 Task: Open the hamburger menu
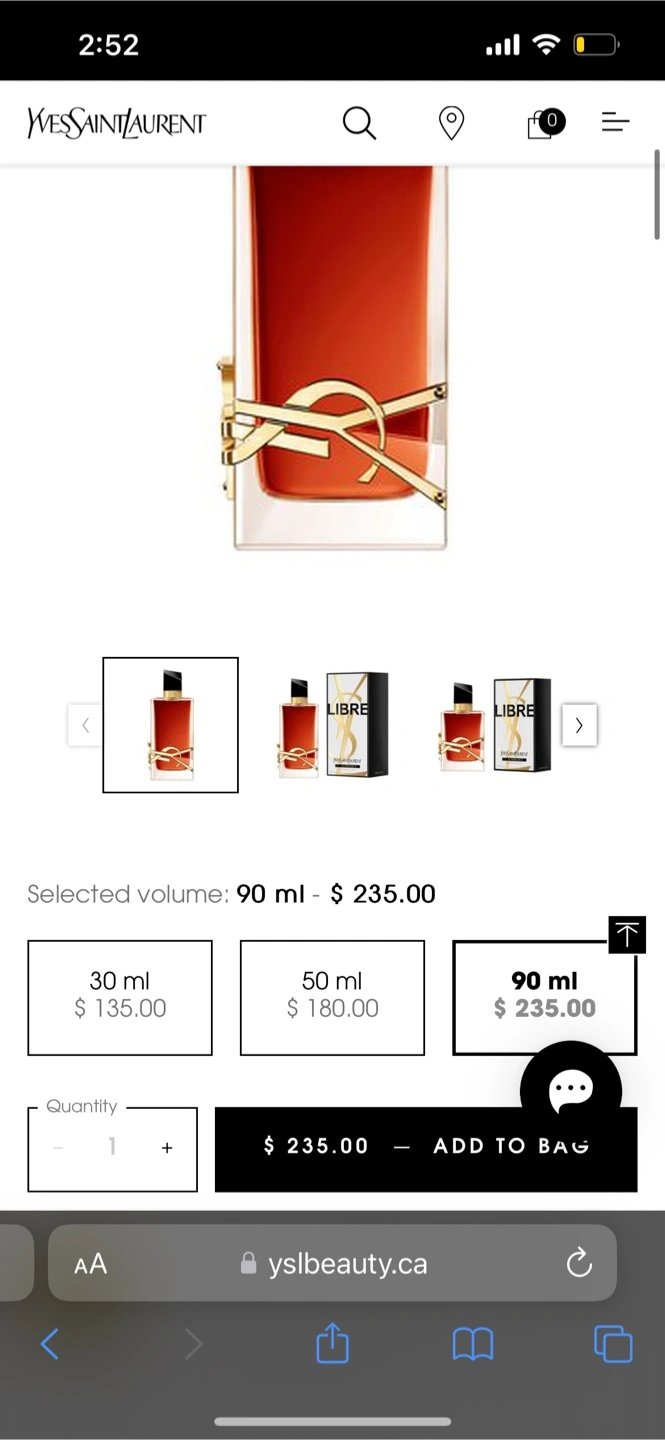tap(615, 123)
